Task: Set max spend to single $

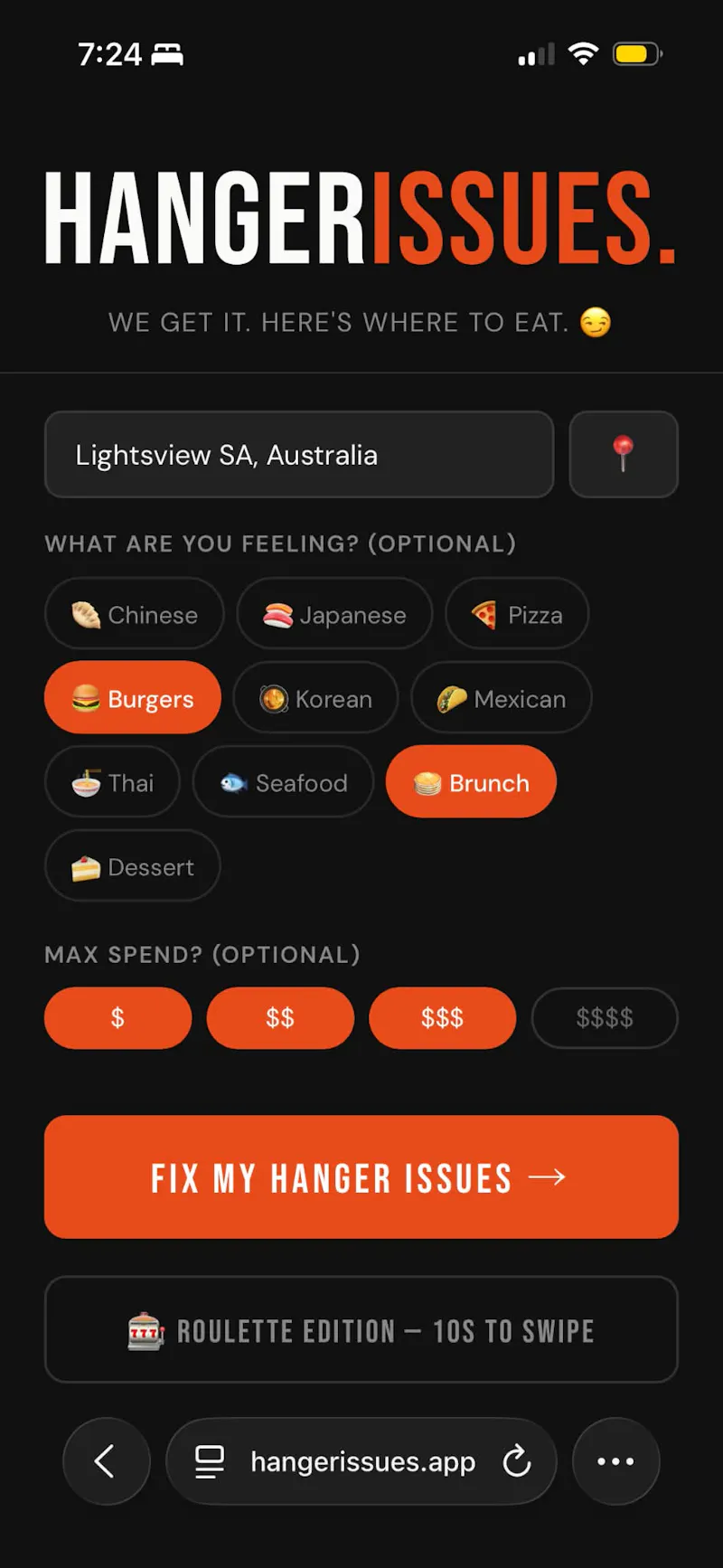Action: click(117, 1018)
